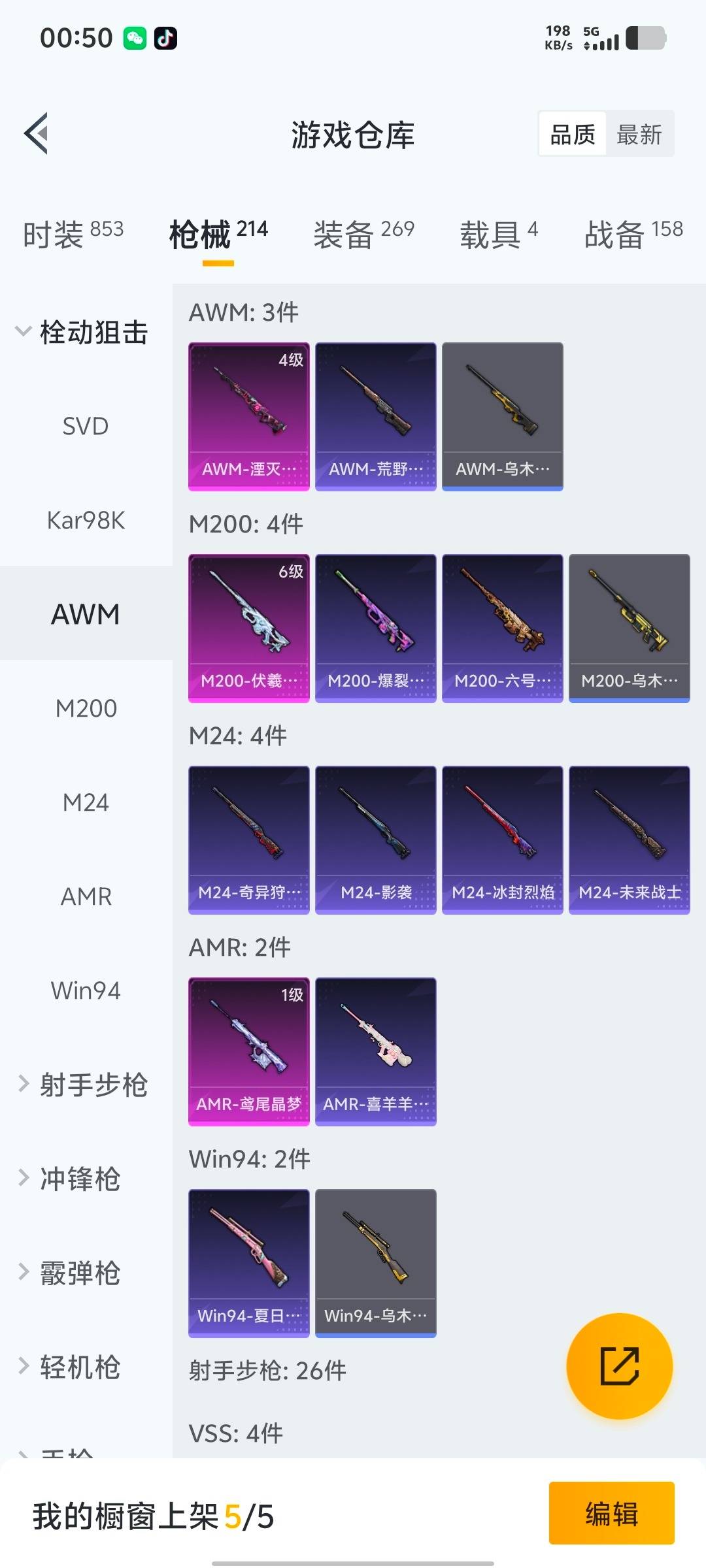Go back using the top-left arrow
Viewport: 706px width, 1568px height.
tap(37, 133)
